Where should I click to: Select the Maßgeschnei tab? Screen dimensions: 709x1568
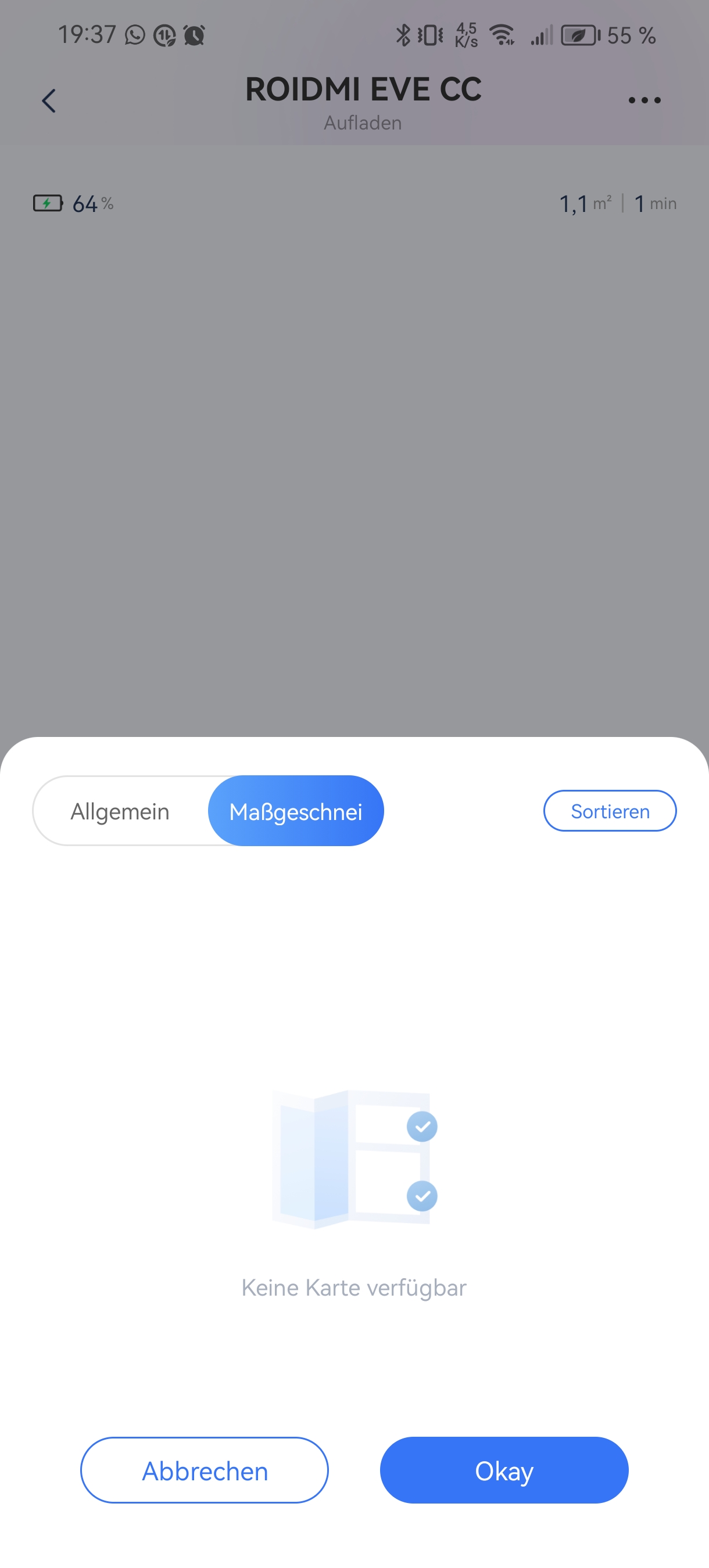pos(296,811)
